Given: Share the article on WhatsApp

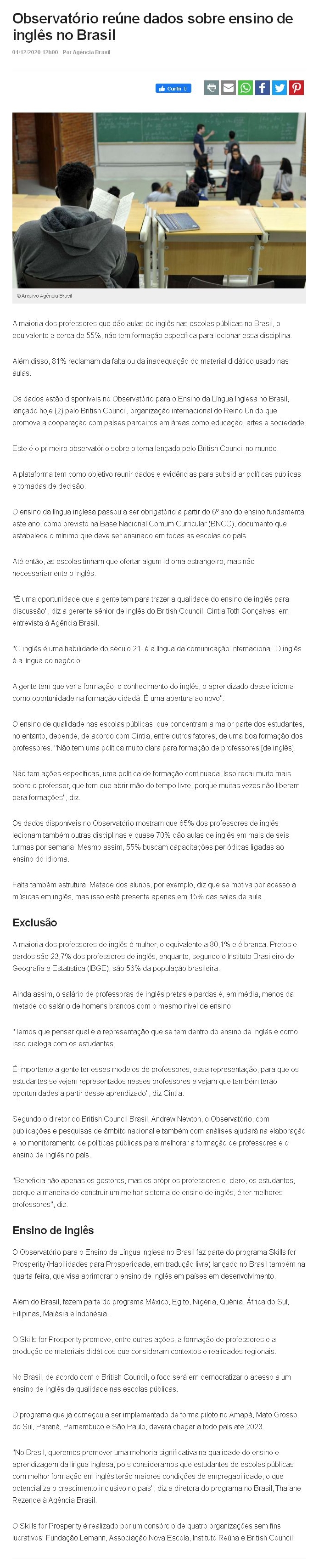Looking at the screenshot, I should point(245,88).
